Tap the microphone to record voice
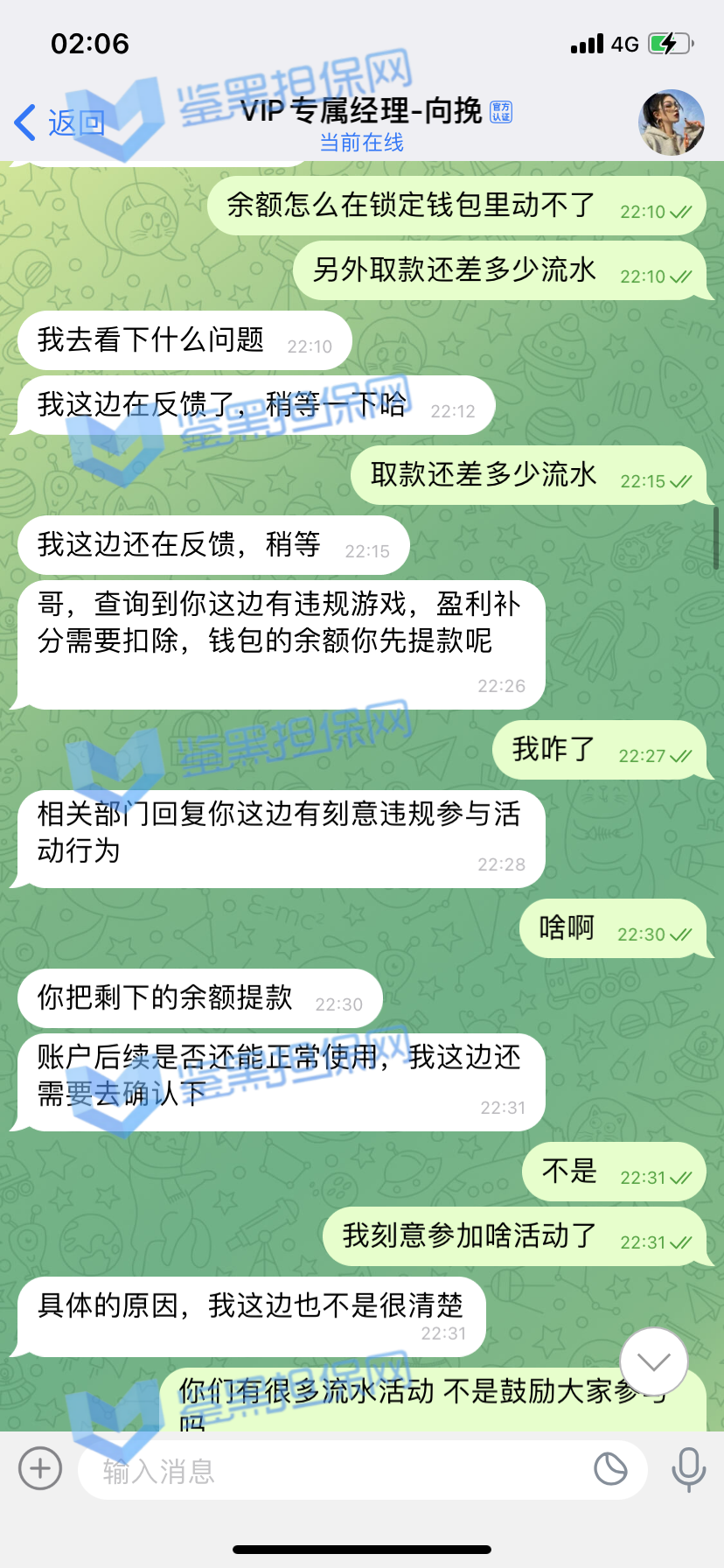The image size is (724, 1568). click(x=688, y=1469)
